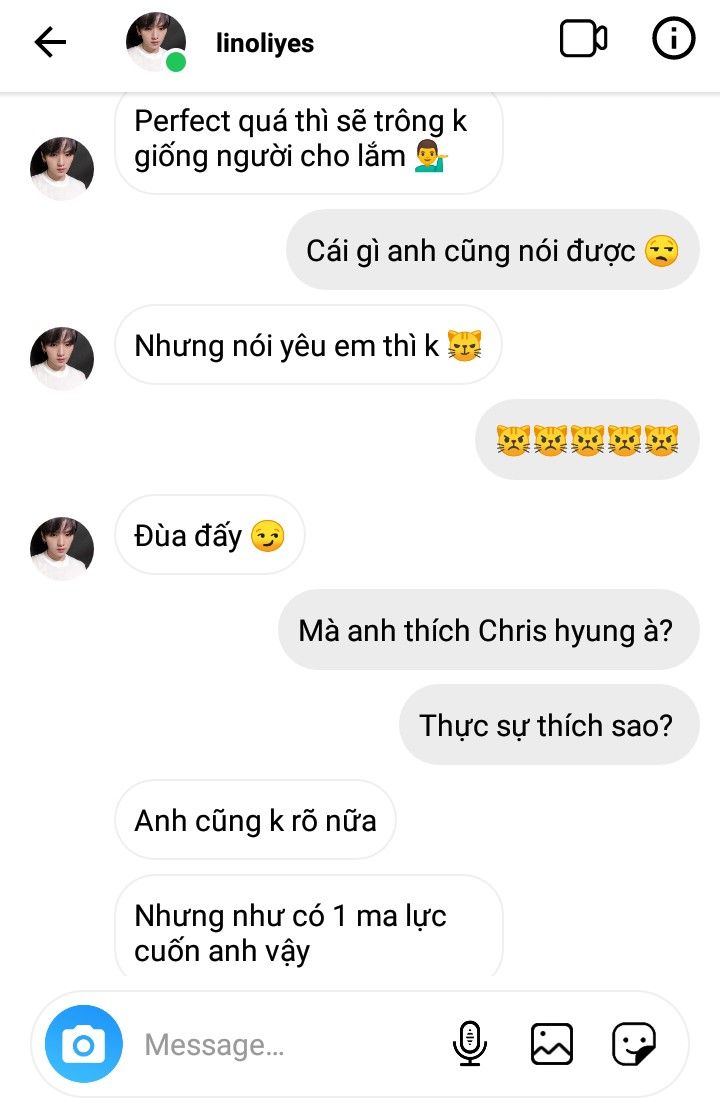
Task: Go back from the linoliyes chat
Action: pyautogui.click(x=50, y=42)
